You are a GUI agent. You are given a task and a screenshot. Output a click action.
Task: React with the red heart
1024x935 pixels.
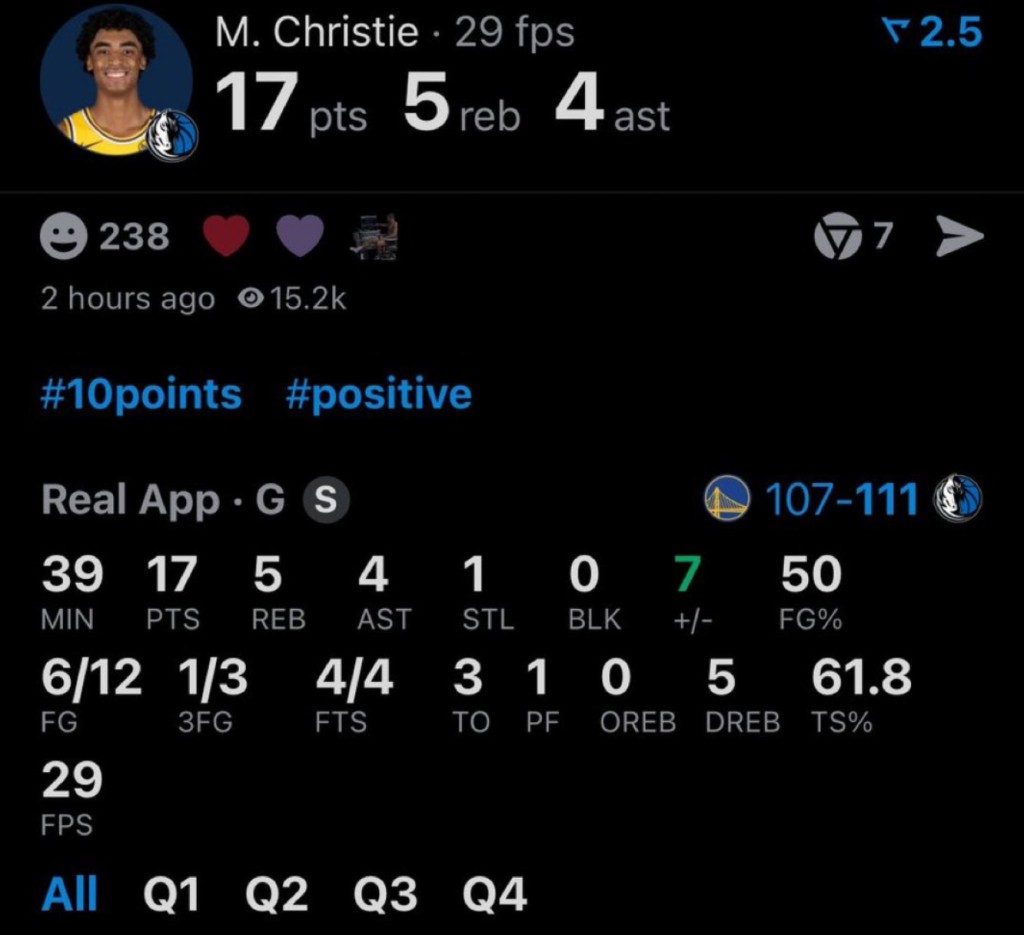[226, 237]
